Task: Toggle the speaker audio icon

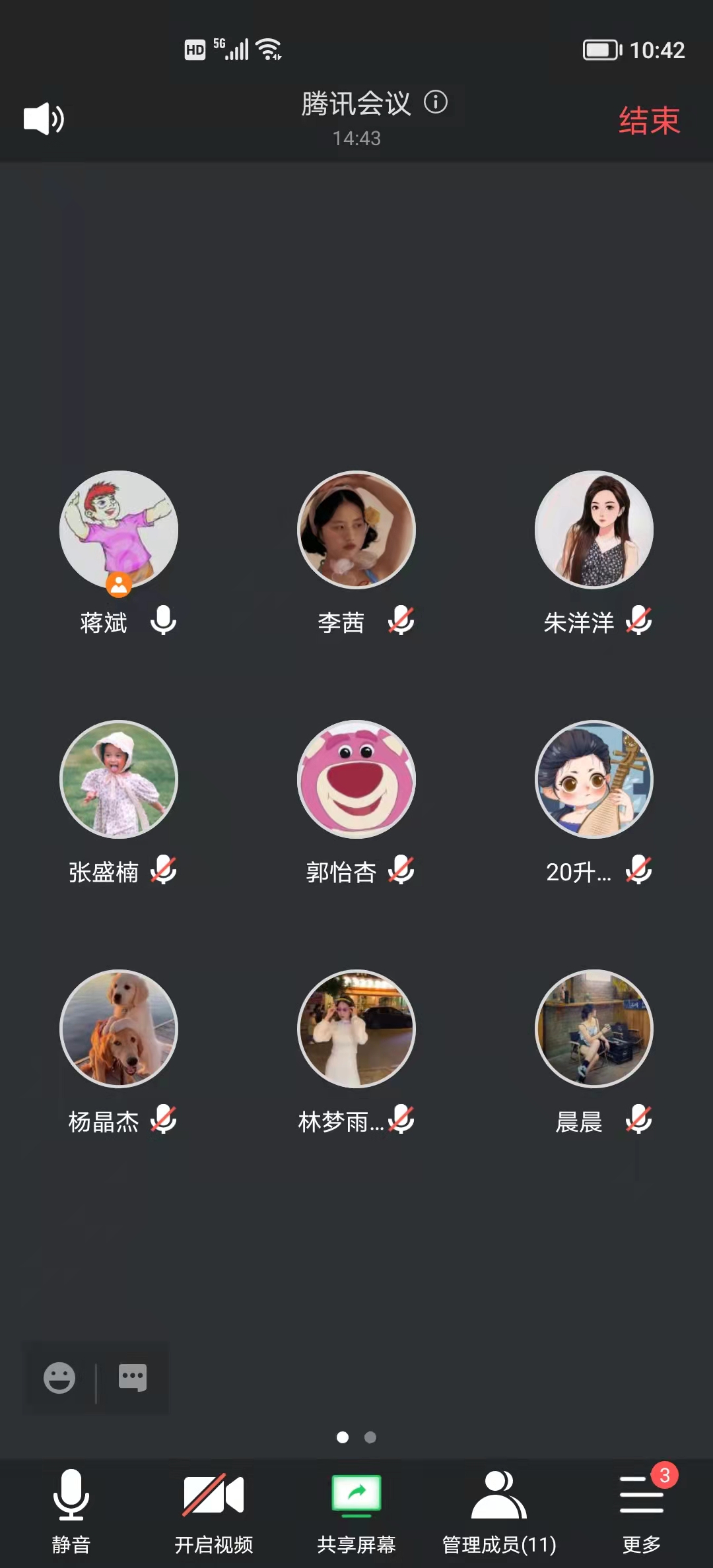Action: pyautogui.click(x=44, y=119)
